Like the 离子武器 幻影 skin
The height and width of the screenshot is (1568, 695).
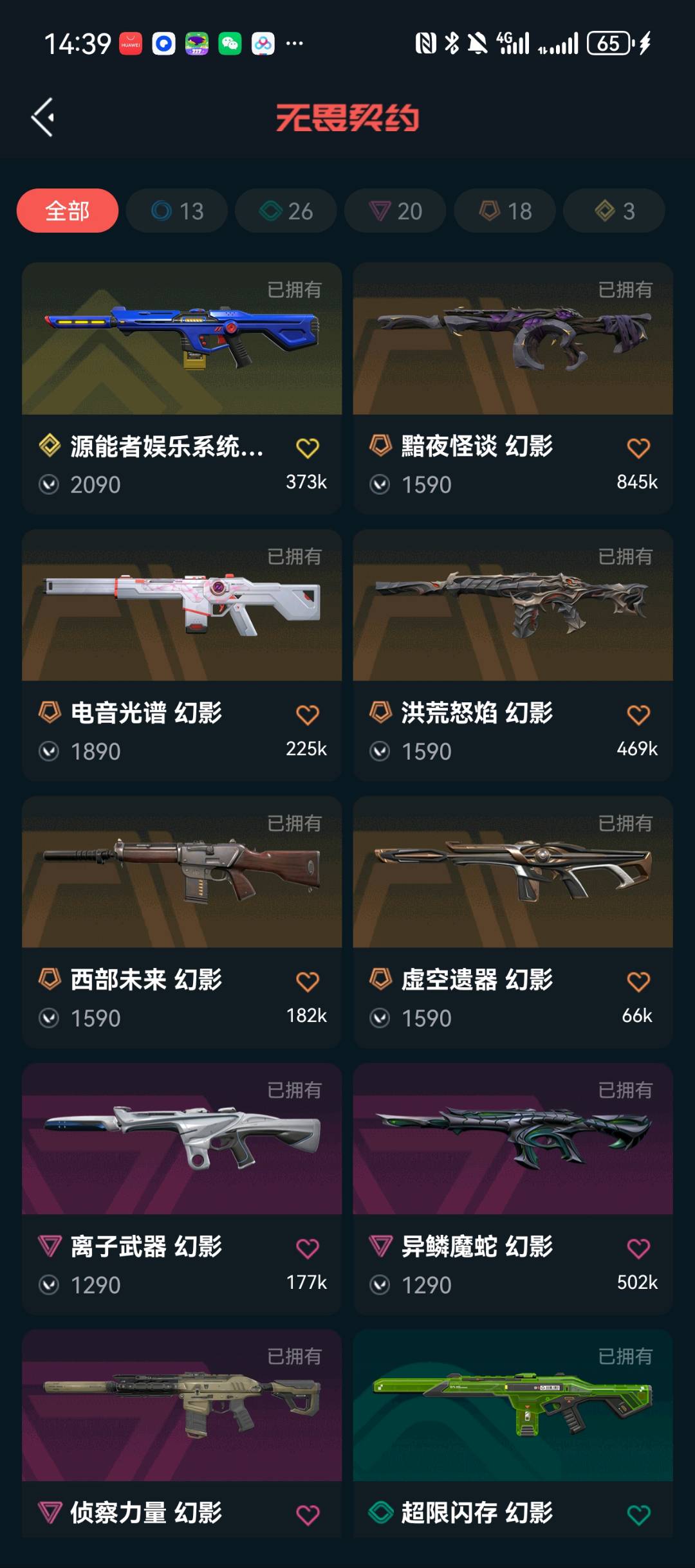(308, 1248)
